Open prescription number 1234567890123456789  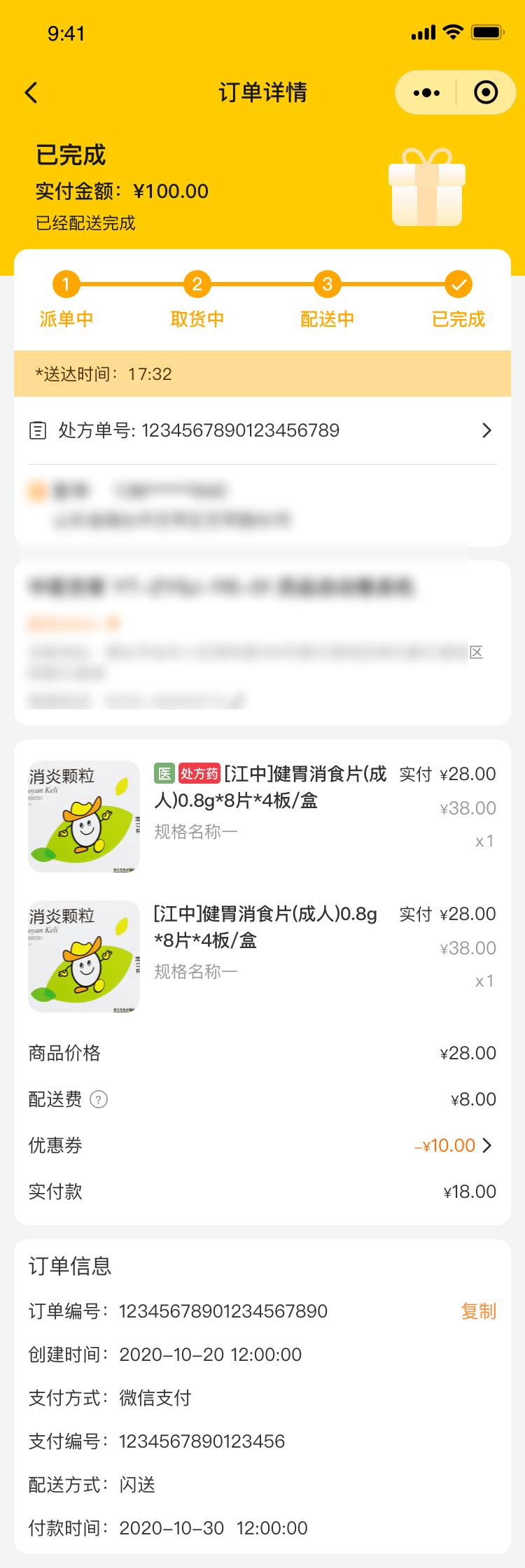click(262, 430)
